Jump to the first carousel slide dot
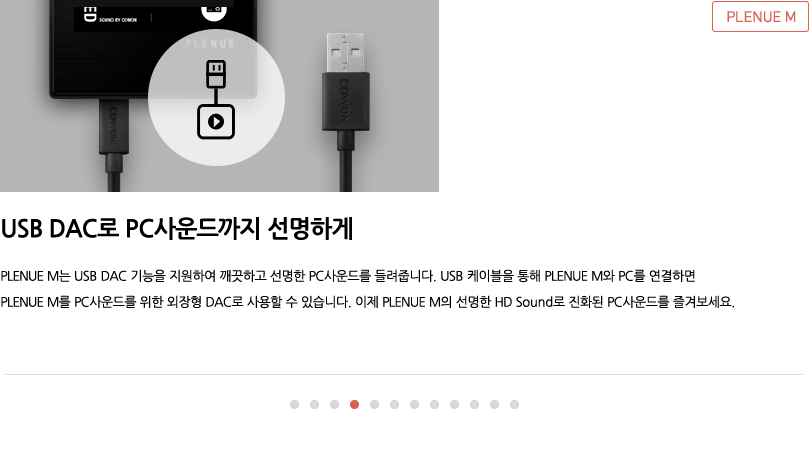This screenshot has width=810, height=457. [294, 404]
